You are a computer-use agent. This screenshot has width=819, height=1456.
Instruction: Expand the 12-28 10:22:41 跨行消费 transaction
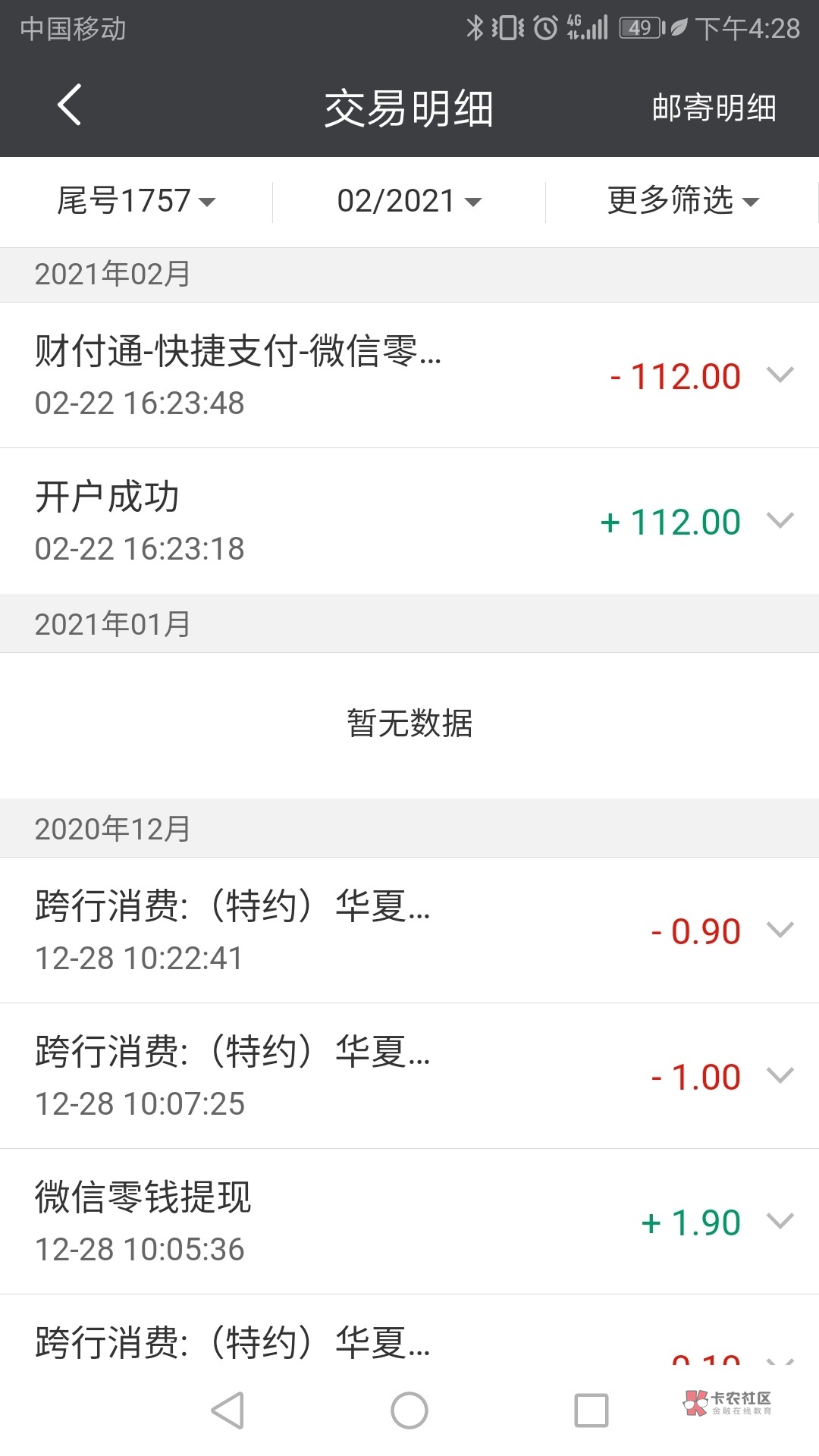tap(780, 930)
